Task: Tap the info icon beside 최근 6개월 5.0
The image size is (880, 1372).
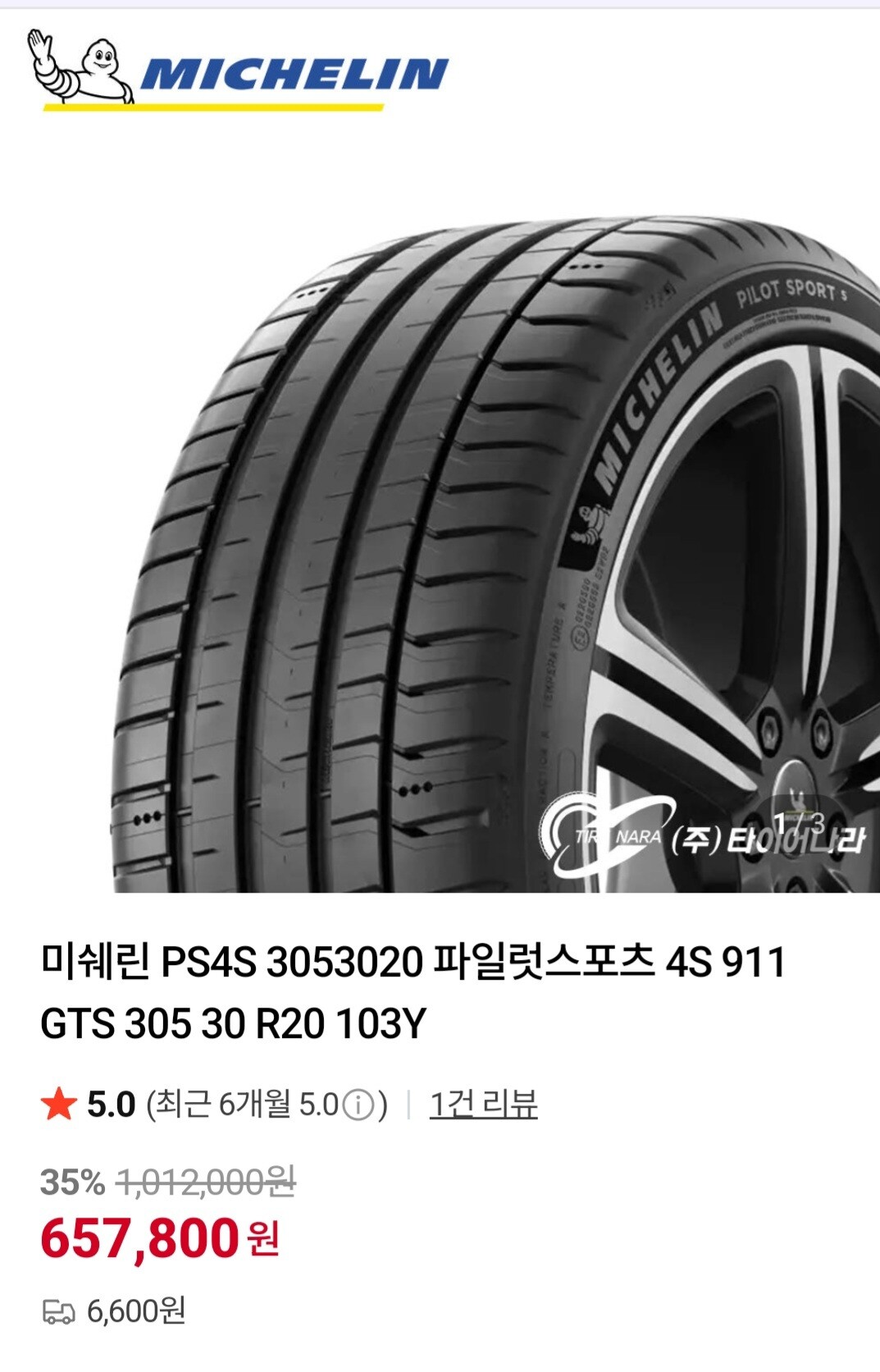Action: tap(357, 1105)
